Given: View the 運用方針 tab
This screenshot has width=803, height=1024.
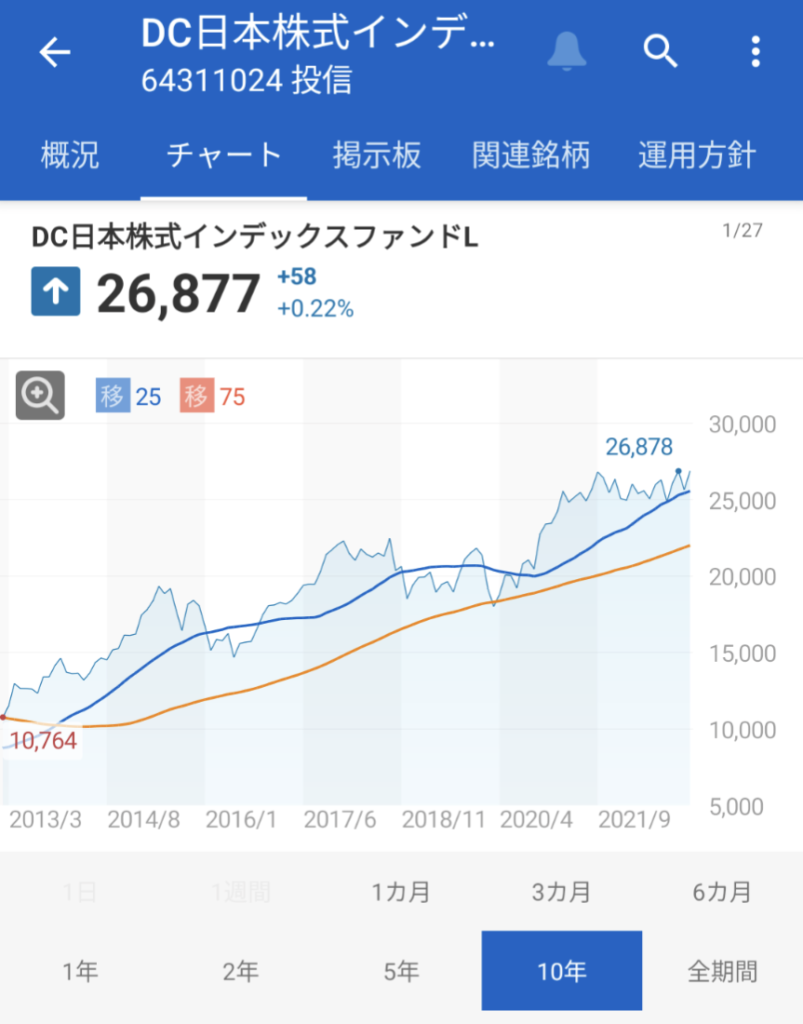Looking at the screenshot, I should coord(697,156).
